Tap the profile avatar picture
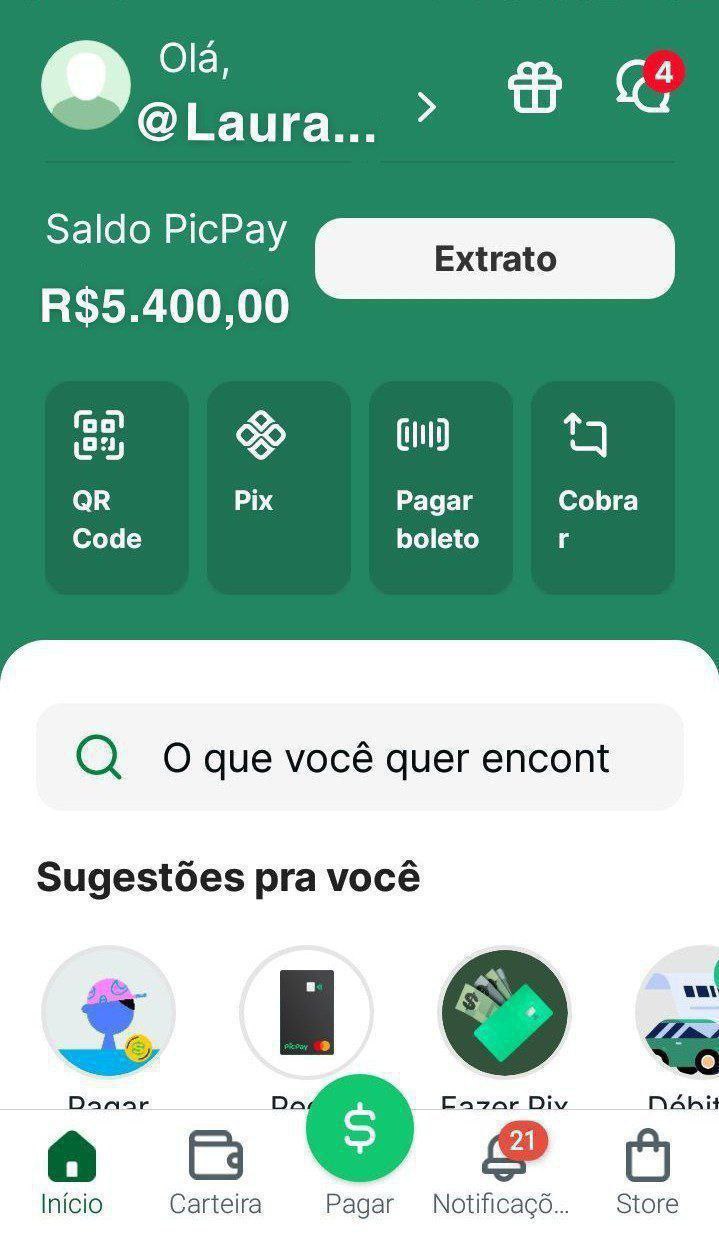 click(86, 85)
